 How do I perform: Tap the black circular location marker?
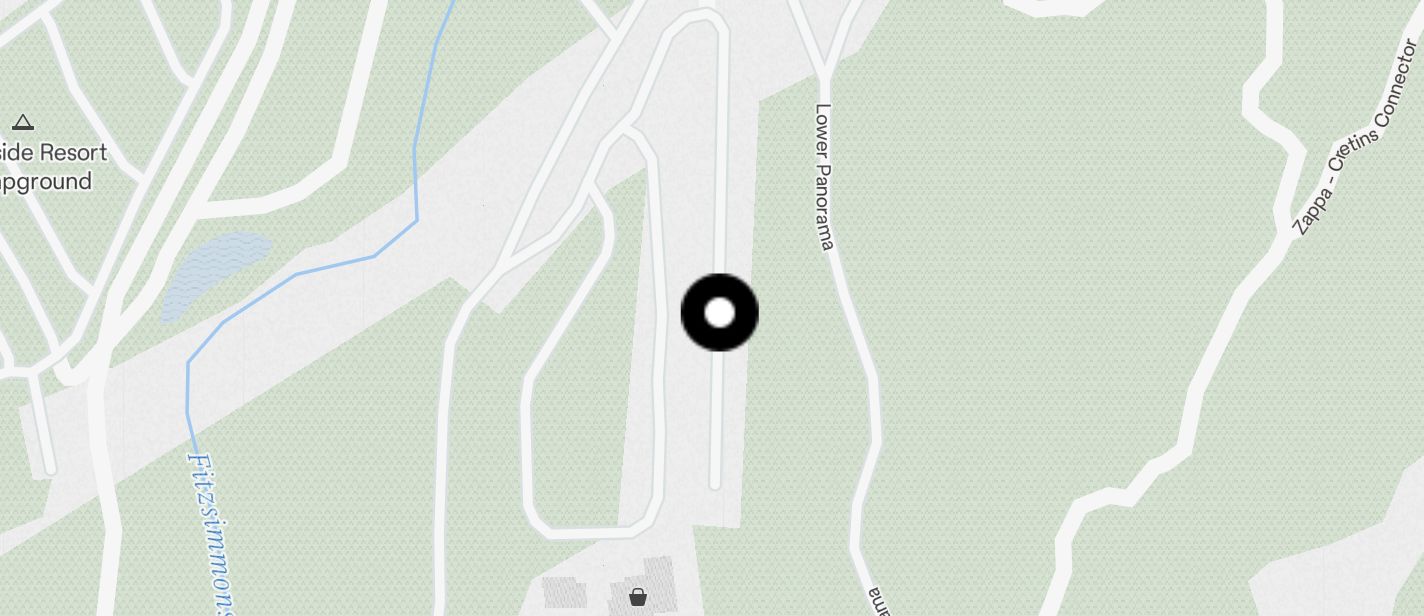719,312
